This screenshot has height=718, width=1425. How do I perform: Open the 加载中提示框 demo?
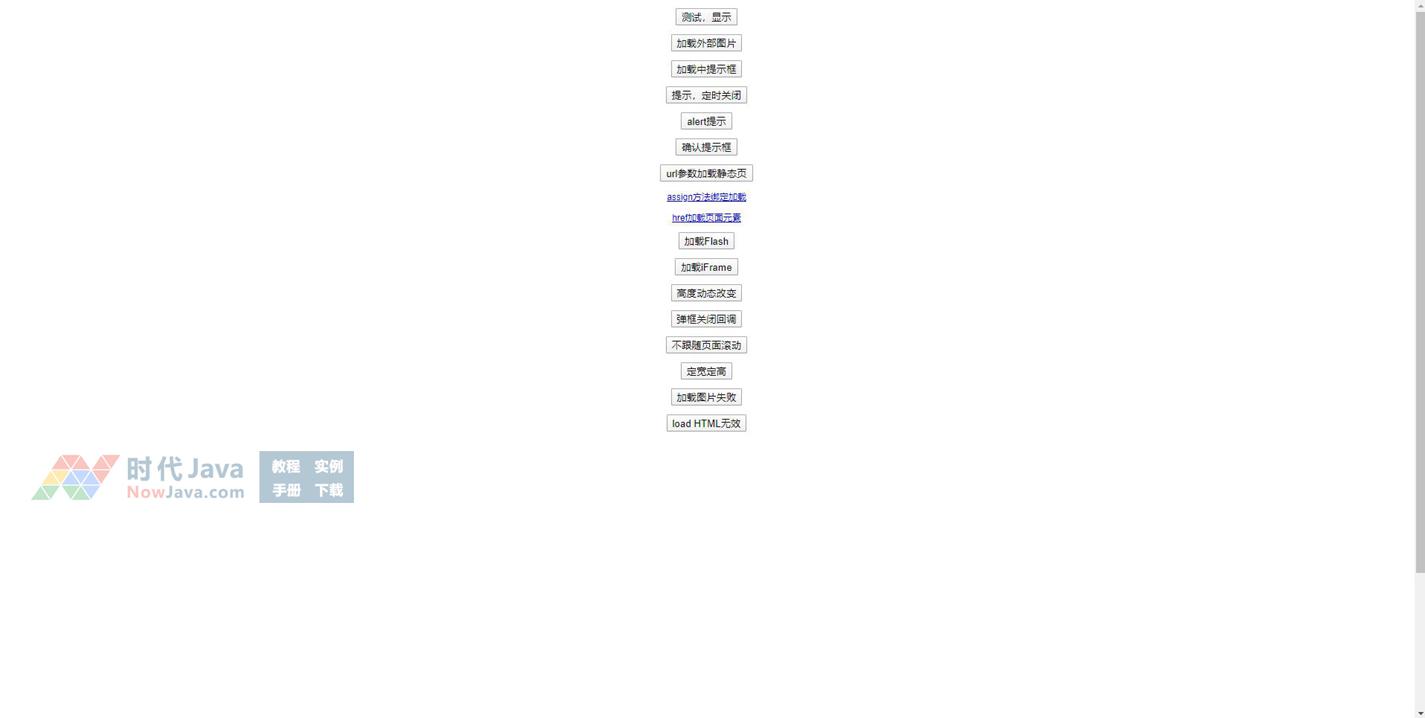coord(706,69)
